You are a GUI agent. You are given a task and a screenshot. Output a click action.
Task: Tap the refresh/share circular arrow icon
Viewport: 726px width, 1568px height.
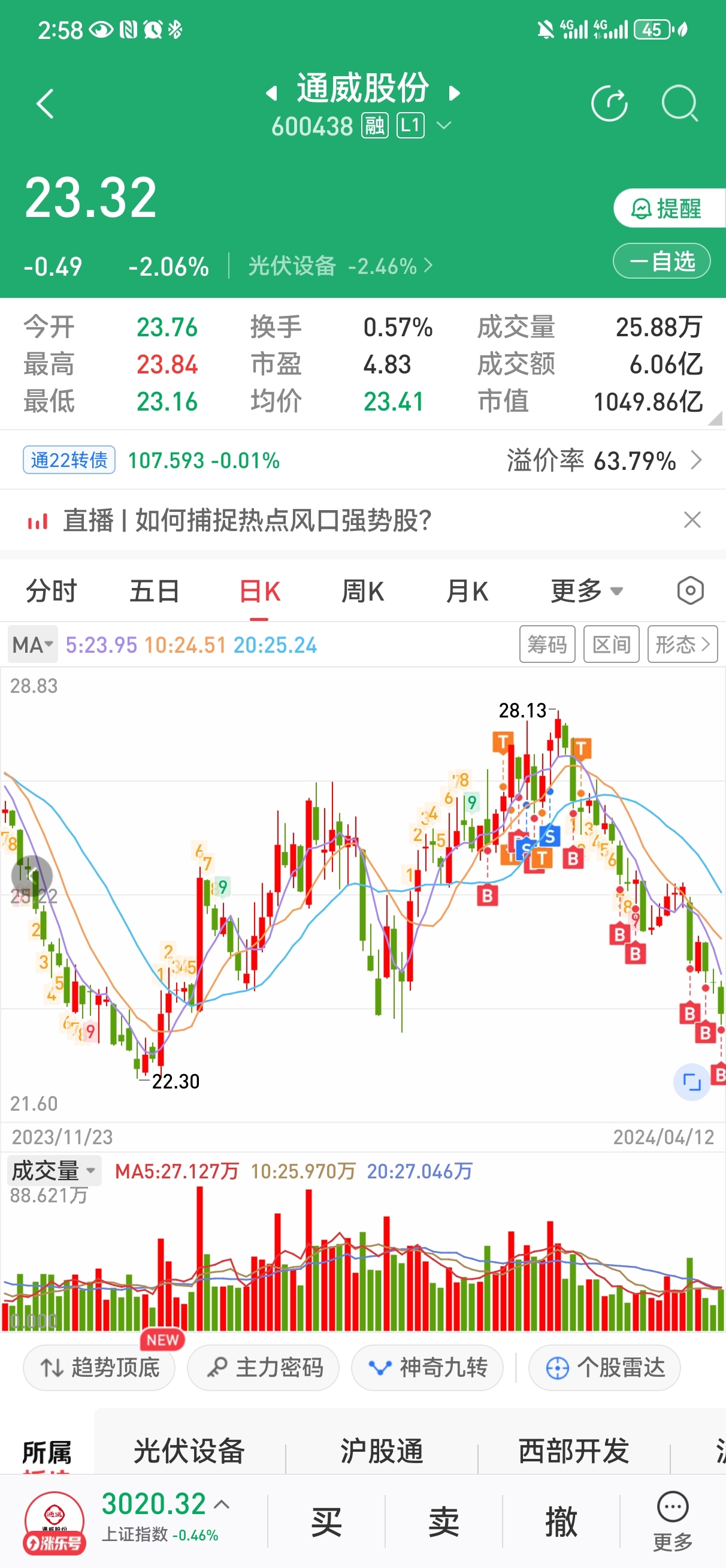(x=609, y=104)
